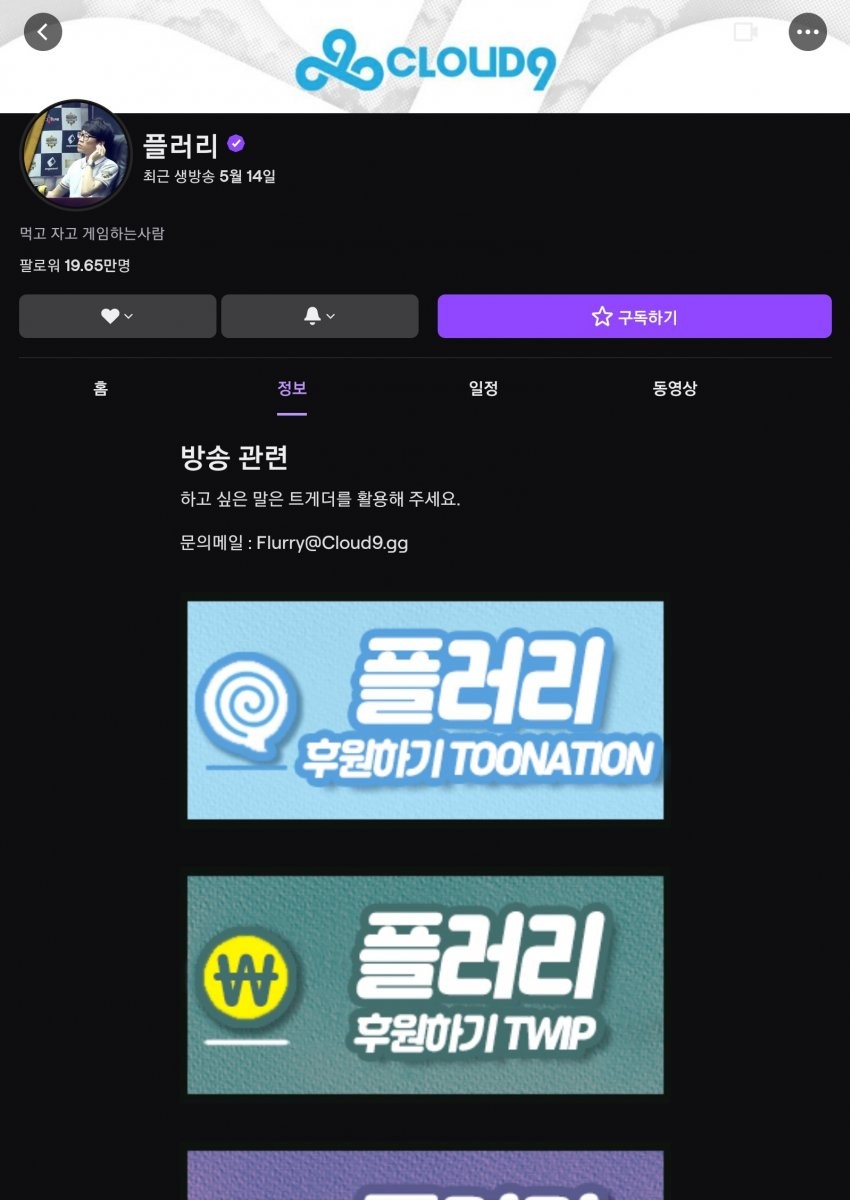Switch to the 홈 tab
This screenshot has width=850, height=1200.
pyautogui.click(x=100, y=388)
